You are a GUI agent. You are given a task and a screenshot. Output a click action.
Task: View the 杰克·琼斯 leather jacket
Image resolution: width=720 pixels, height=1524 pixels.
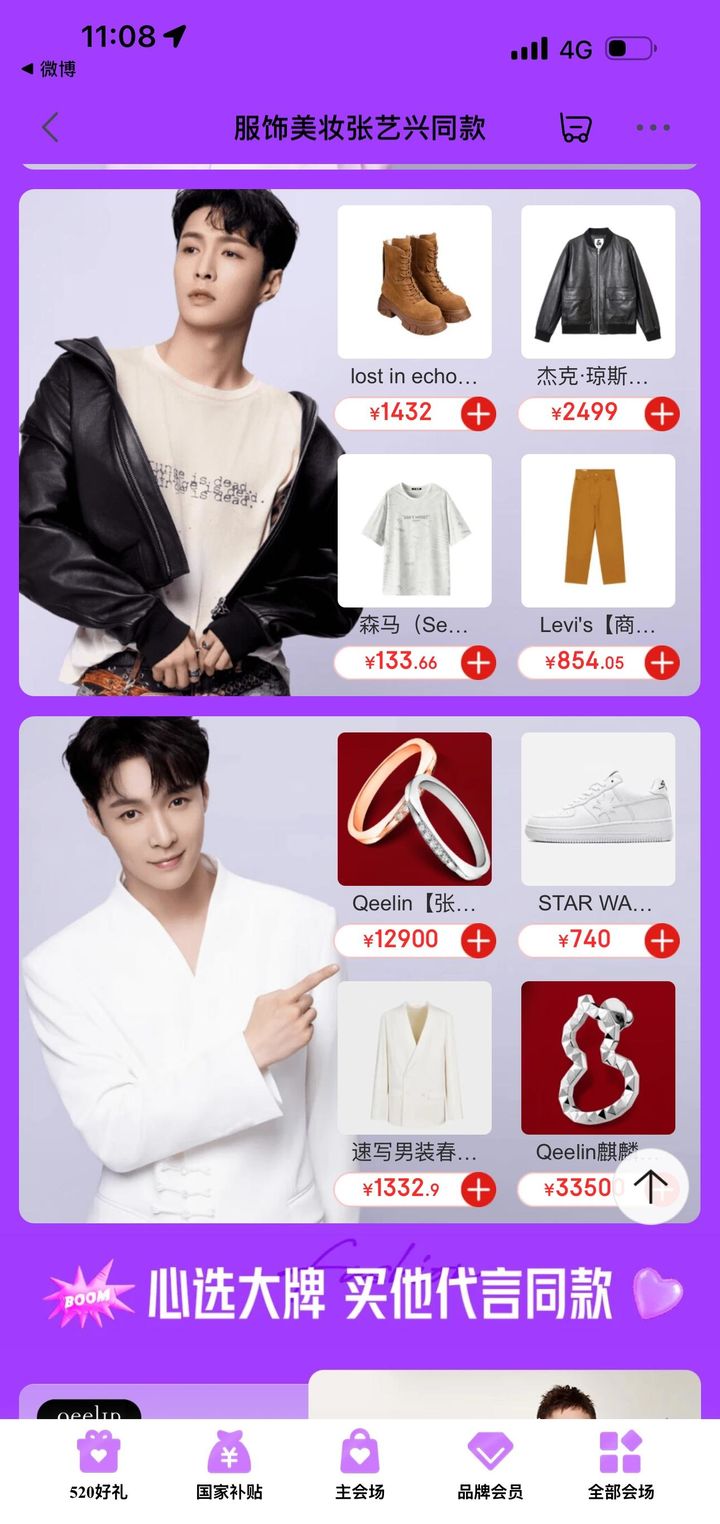(x=598, y=282)
